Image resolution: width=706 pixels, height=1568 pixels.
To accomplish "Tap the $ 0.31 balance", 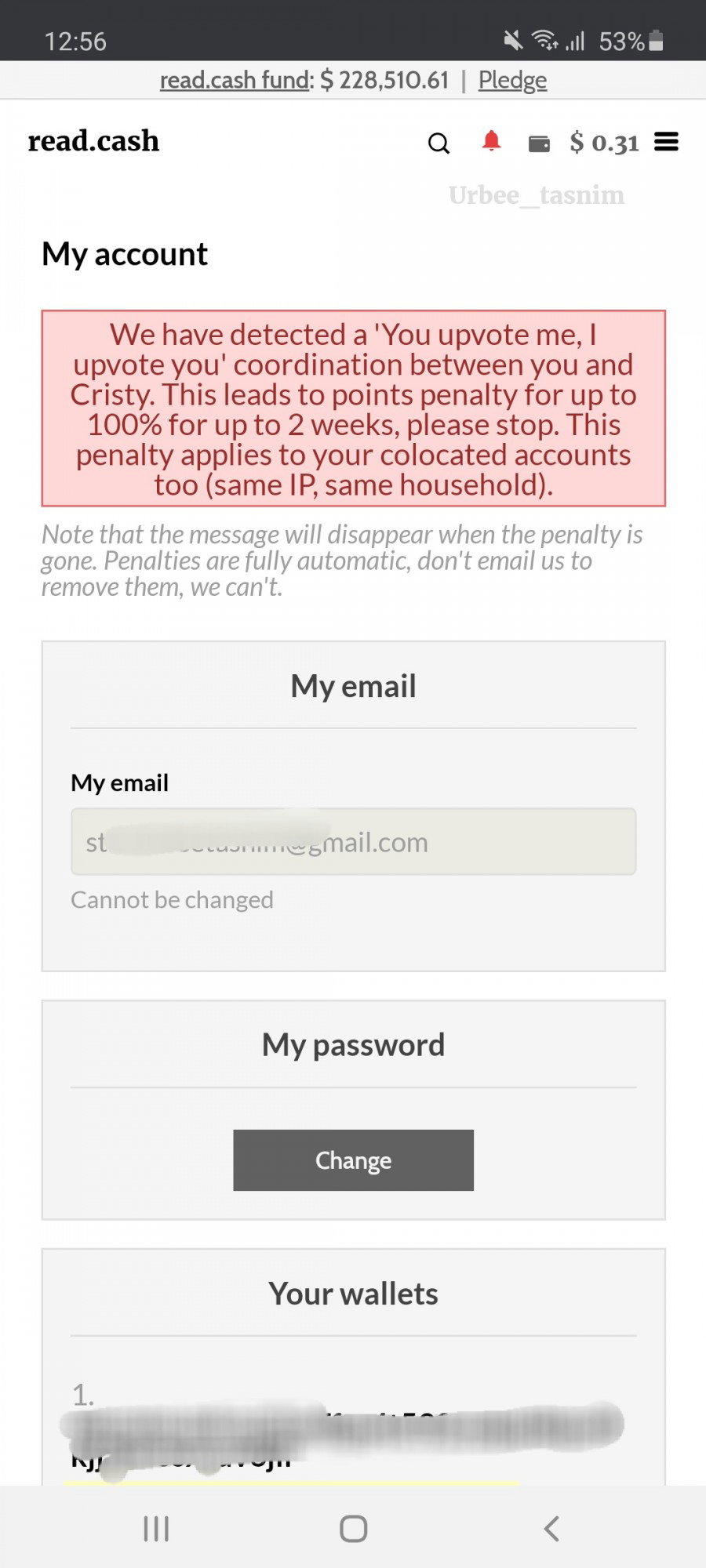I will coord(604,143).
